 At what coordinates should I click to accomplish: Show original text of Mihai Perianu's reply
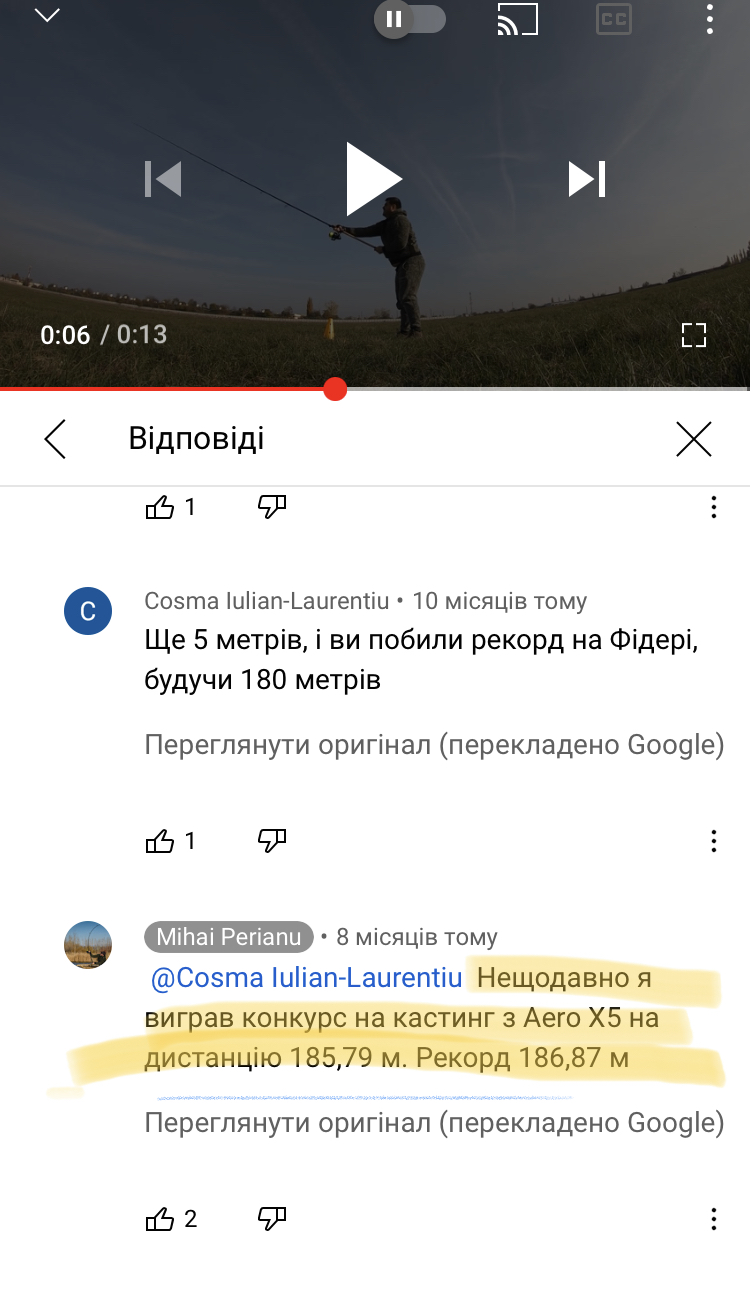(x=434, y=1123)
